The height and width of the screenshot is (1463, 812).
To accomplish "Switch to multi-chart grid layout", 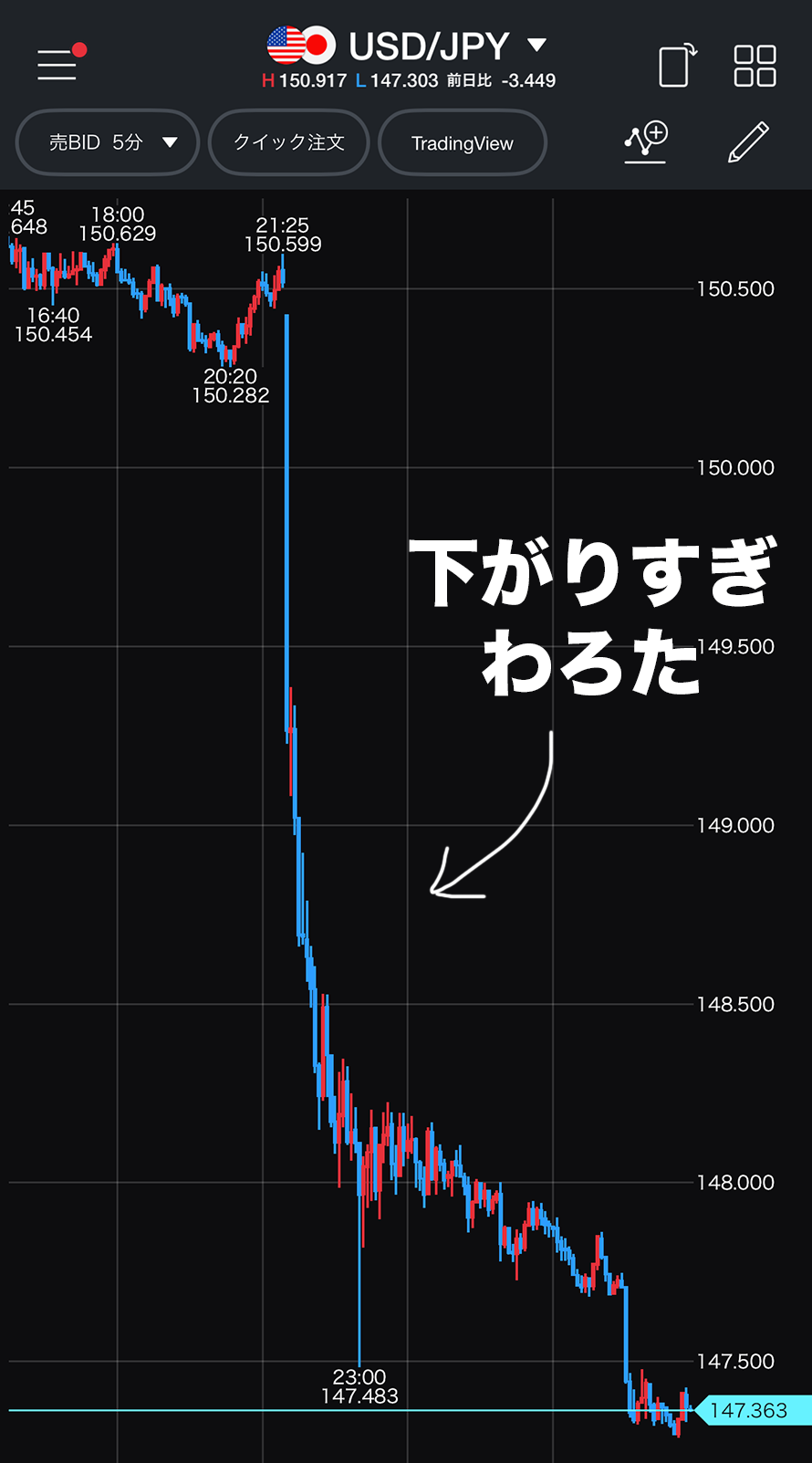I will pos(755,66).
